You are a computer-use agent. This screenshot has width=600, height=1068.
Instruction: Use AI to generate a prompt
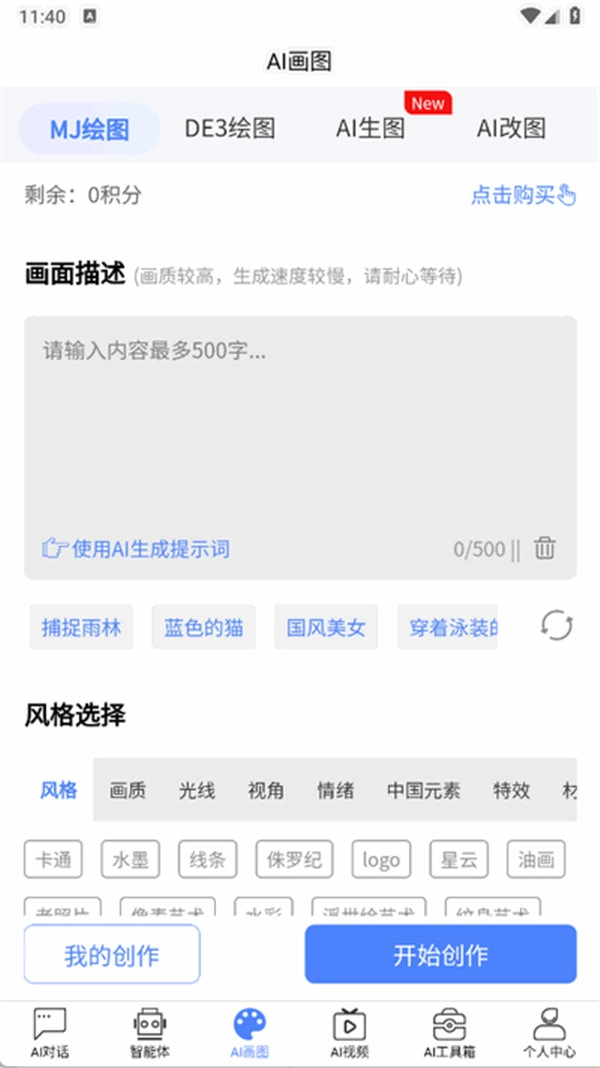pyautogui.click(x=137, y=548)
